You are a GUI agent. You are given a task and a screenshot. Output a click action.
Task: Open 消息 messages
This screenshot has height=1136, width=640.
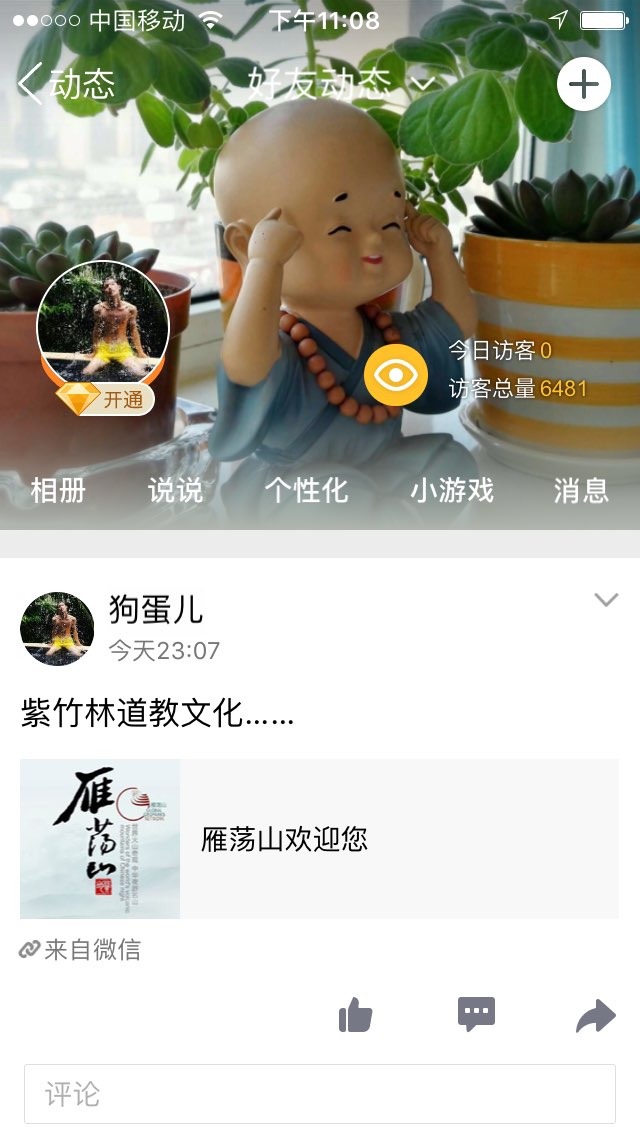click(x=581, y=490)
